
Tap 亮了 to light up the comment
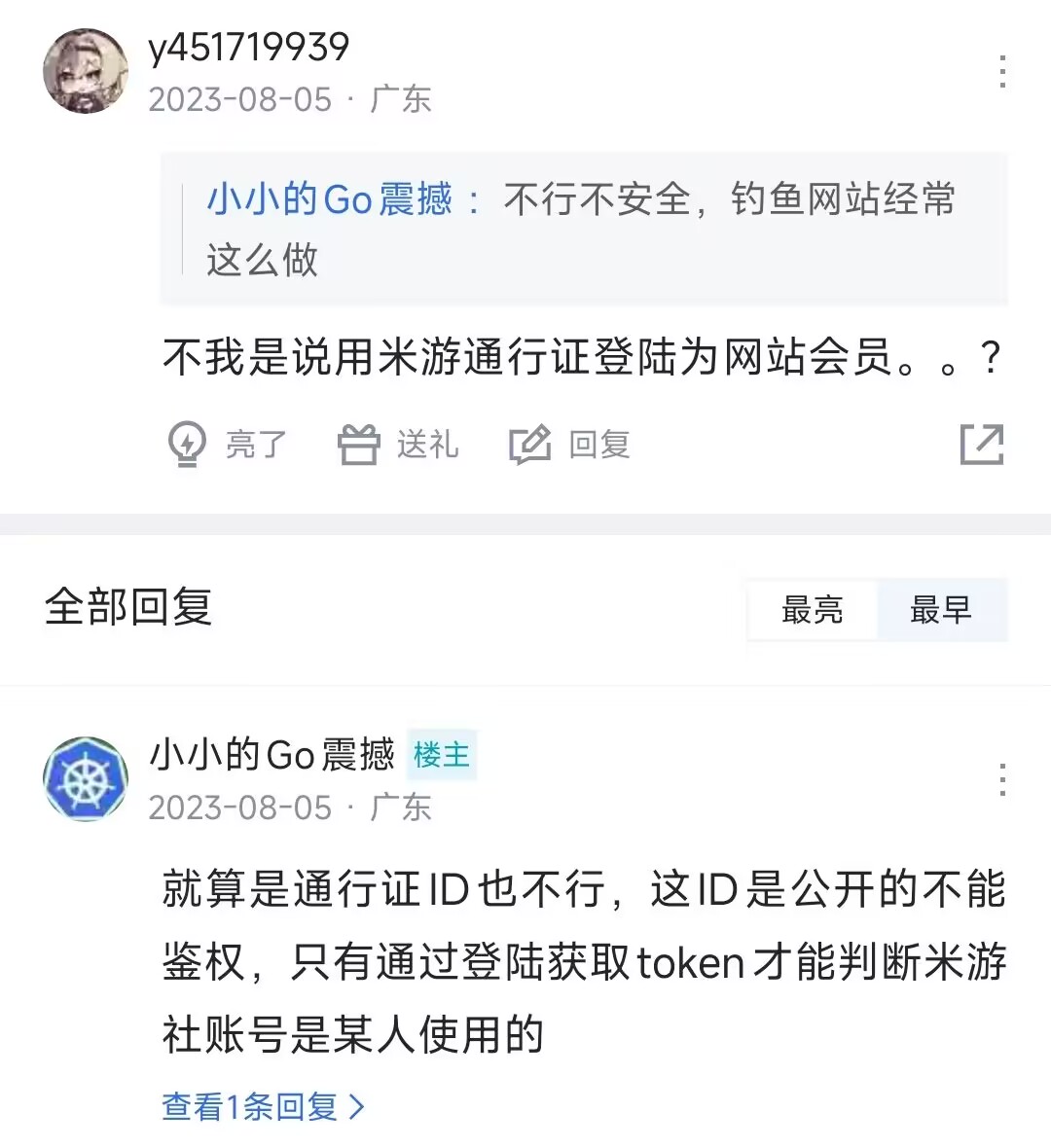pyautogui.click(x=228, y=445)
